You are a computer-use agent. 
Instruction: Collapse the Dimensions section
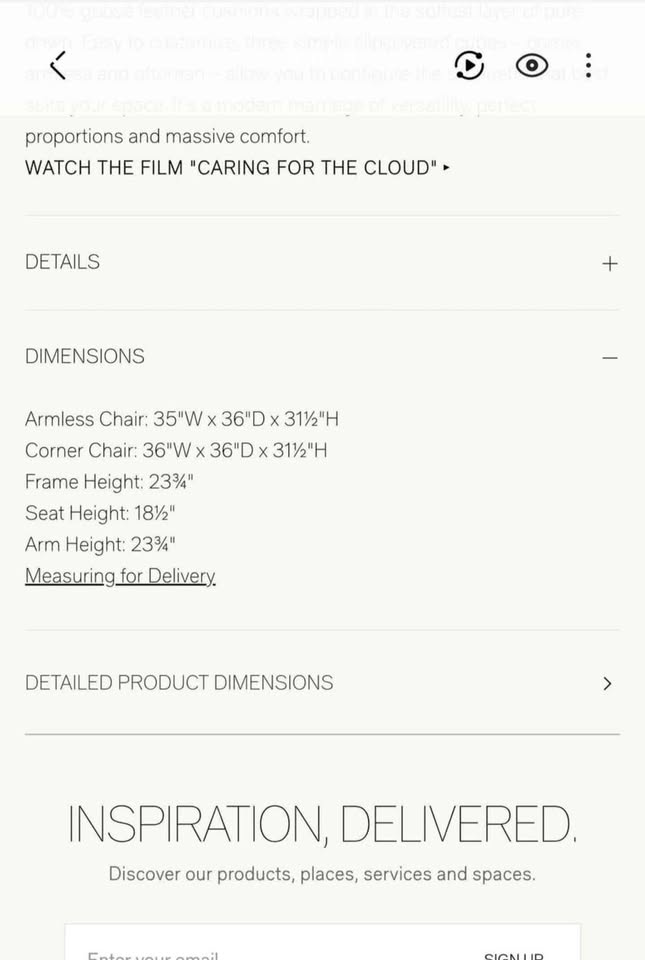click(610, 357)
